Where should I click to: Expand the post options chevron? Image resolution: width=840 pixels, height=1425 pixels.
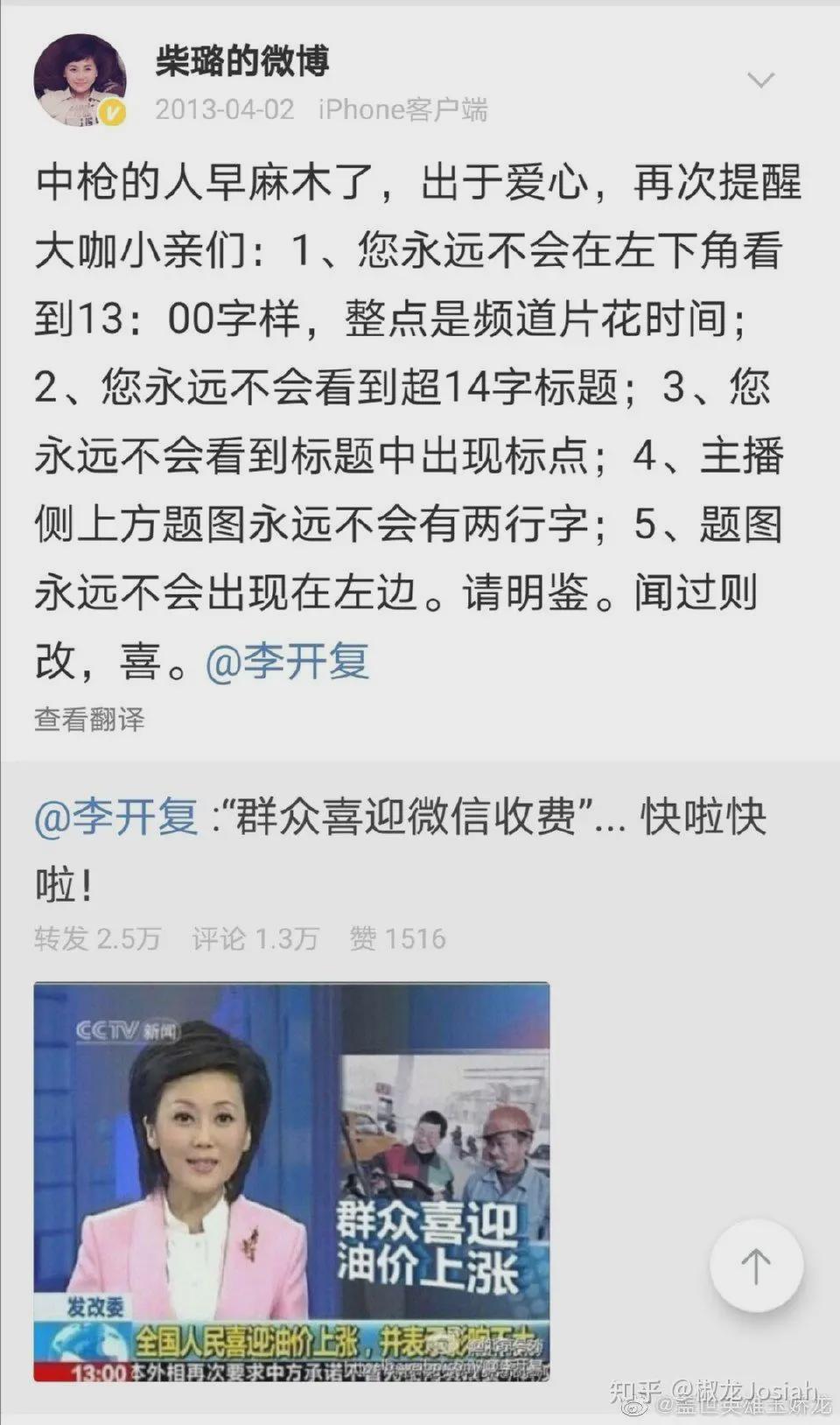click(x=760, y=81)
